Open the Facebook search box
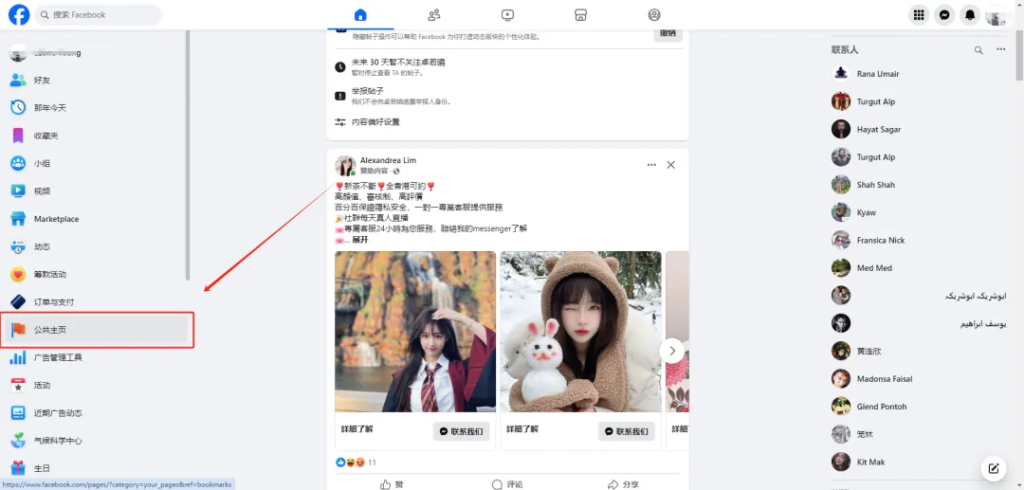The height and width of the screenshot is (490, 1024). click(98, 15)
